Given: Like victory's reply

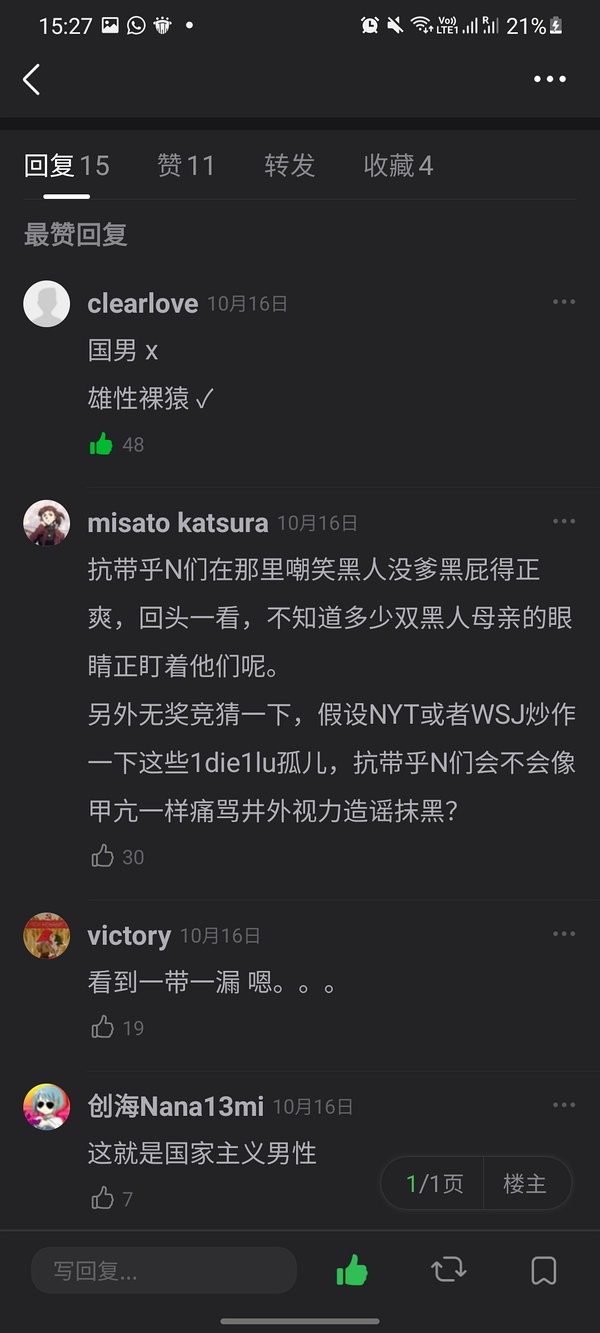Looking at the screenshot, I should (102, 1027).
